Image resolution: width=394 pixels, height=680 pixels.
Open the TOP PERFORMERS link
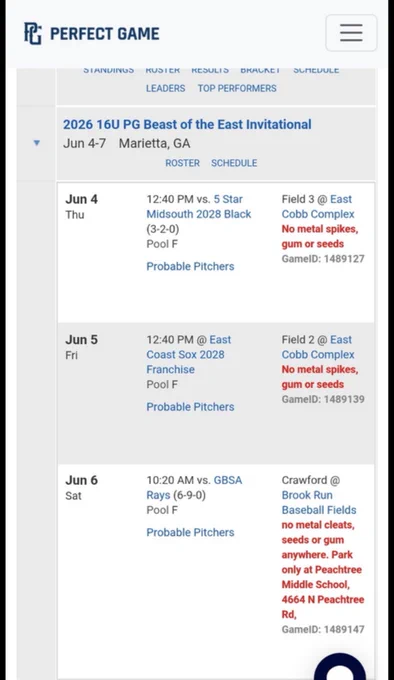point(237,88)
